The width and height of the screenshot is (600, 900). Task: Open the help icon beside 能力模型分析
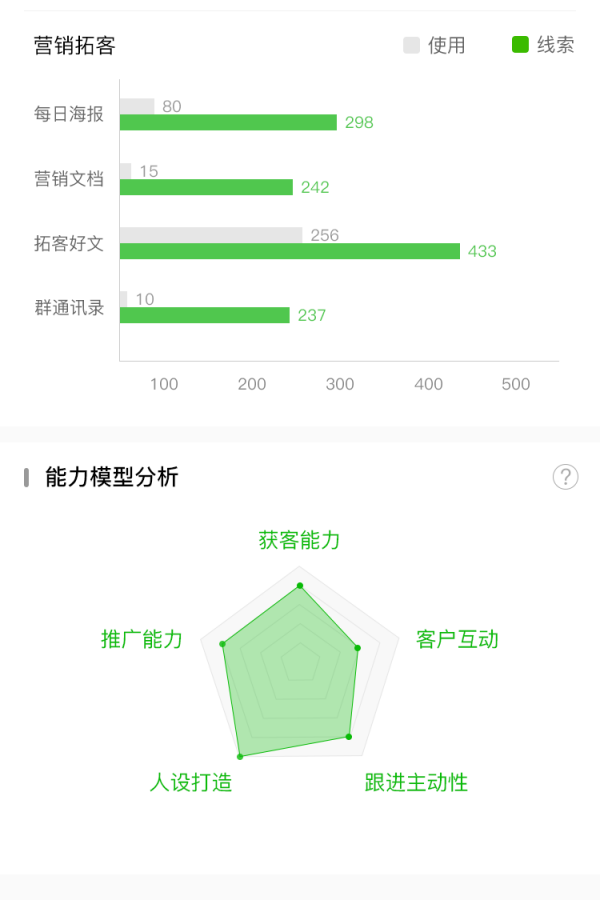(x=565, y=477)
